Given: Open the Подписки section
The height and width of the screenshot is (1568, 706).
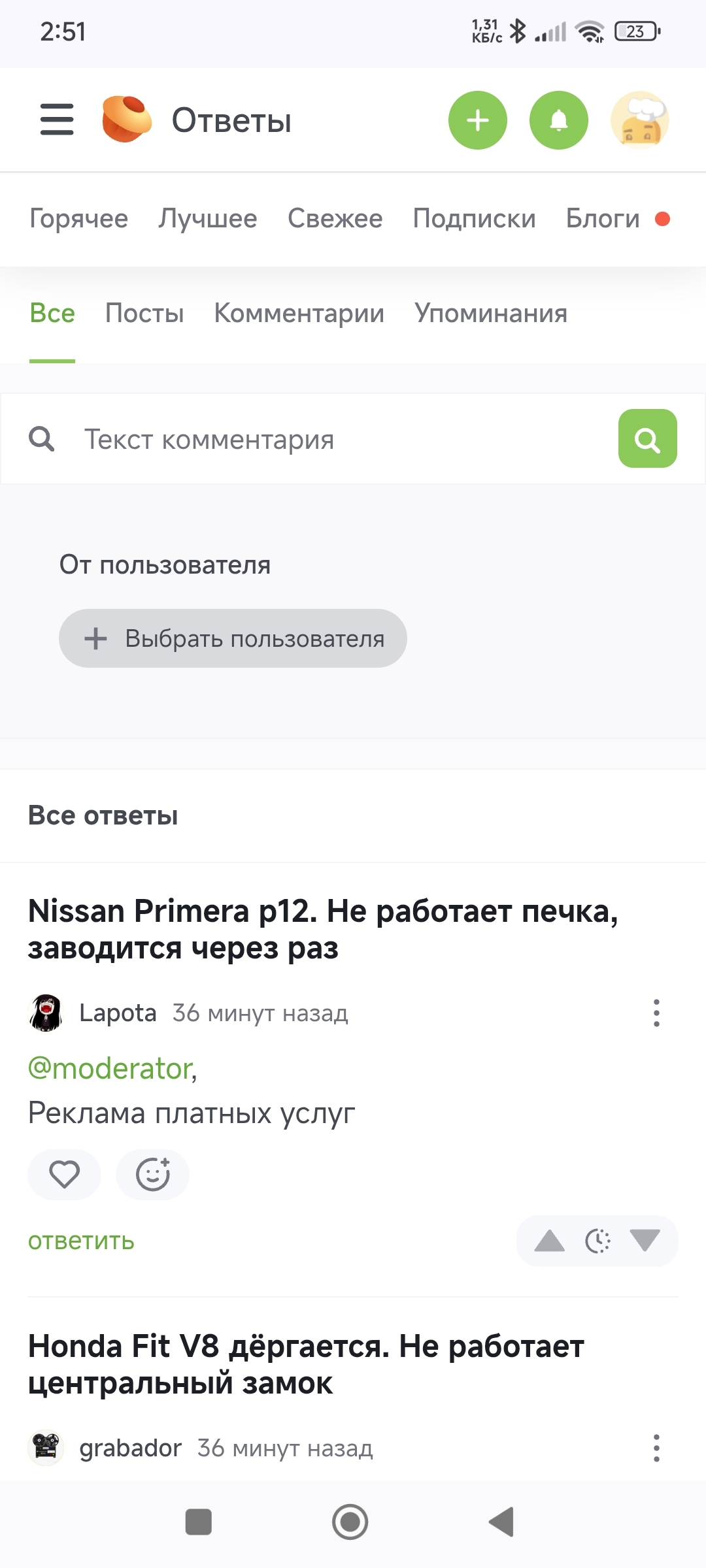Looking at the screenshot, I should click(474, 219).
